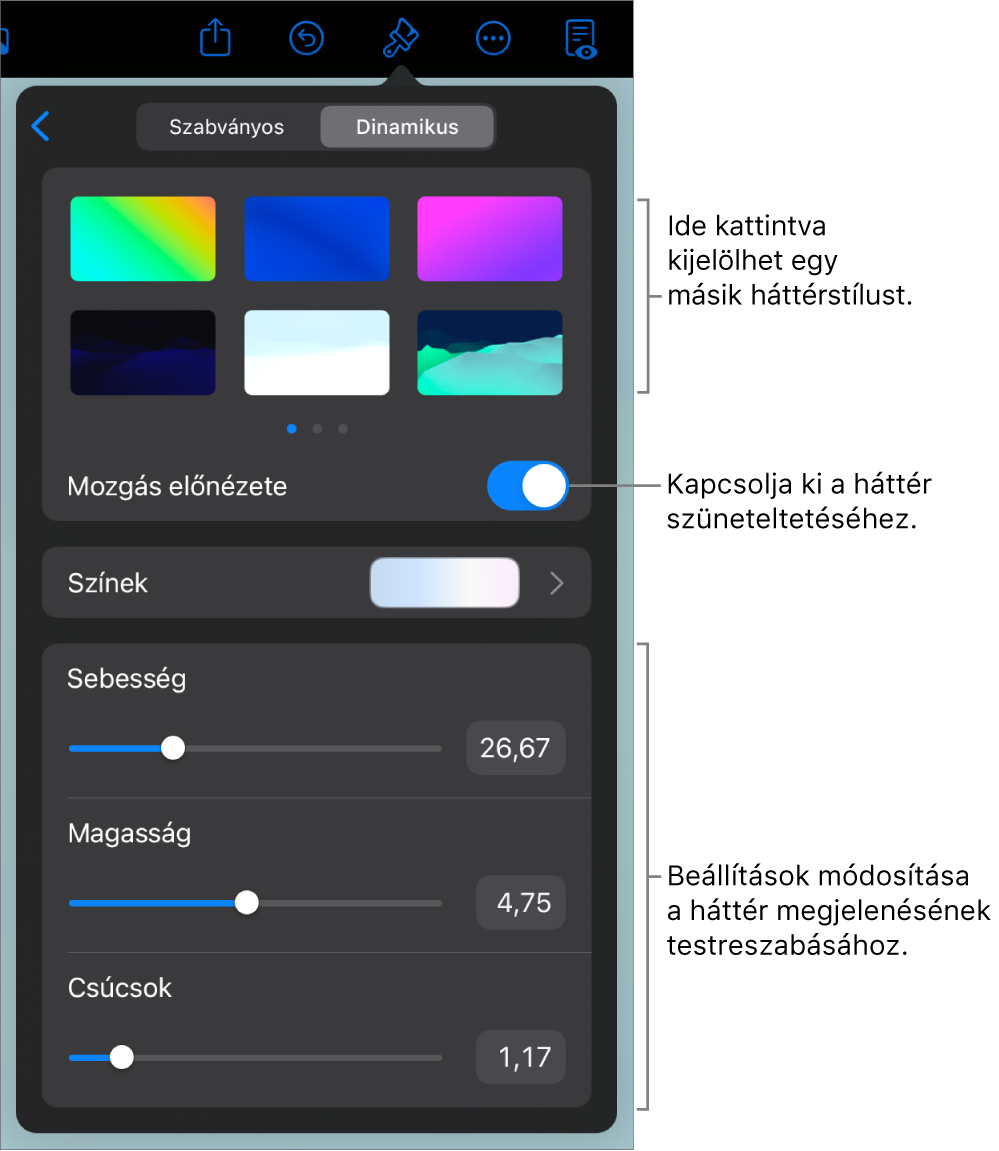This screenshot has height=1151, width=999.
Task: Select the Dinamikus tab
Action: 407,127
